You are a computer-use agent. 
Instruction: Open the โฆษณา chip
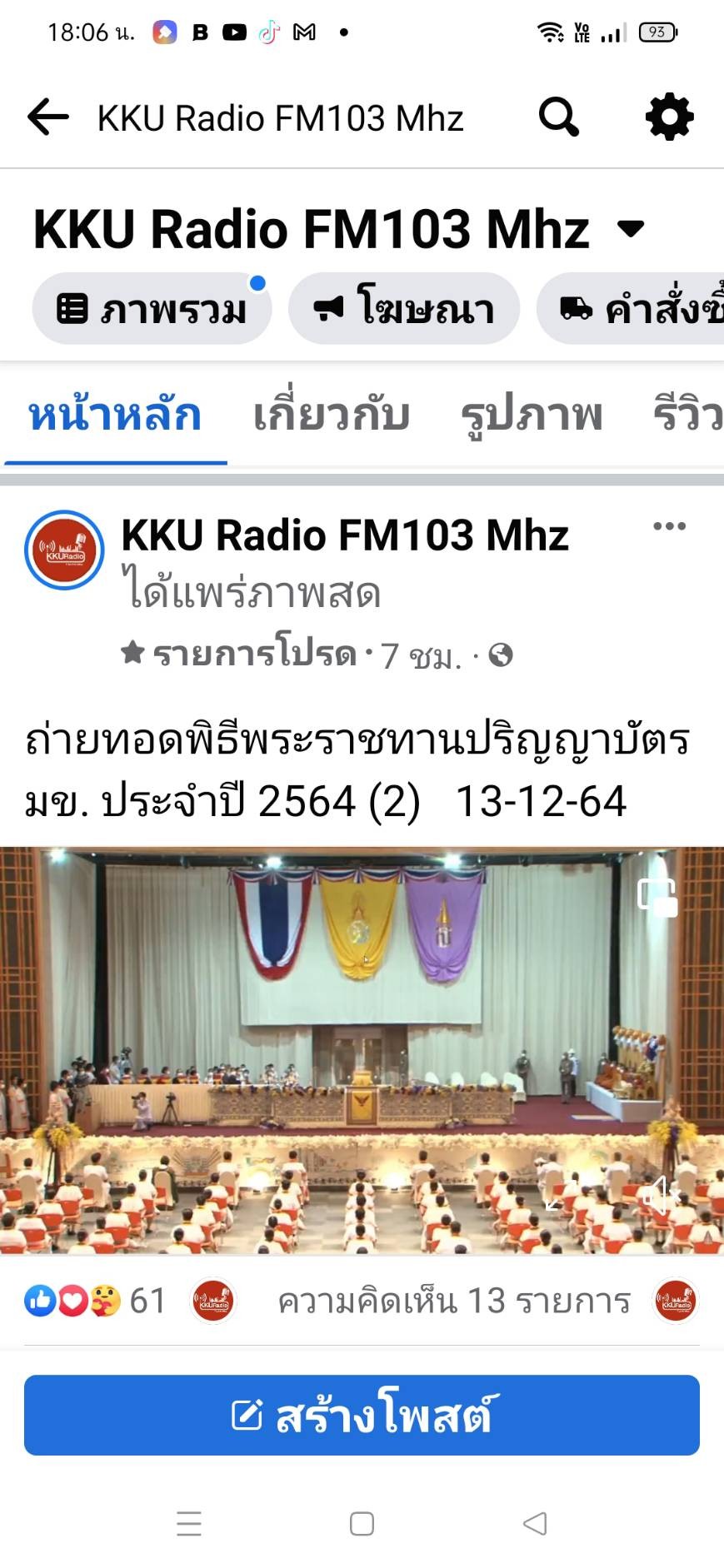click(x=404, y=309)
